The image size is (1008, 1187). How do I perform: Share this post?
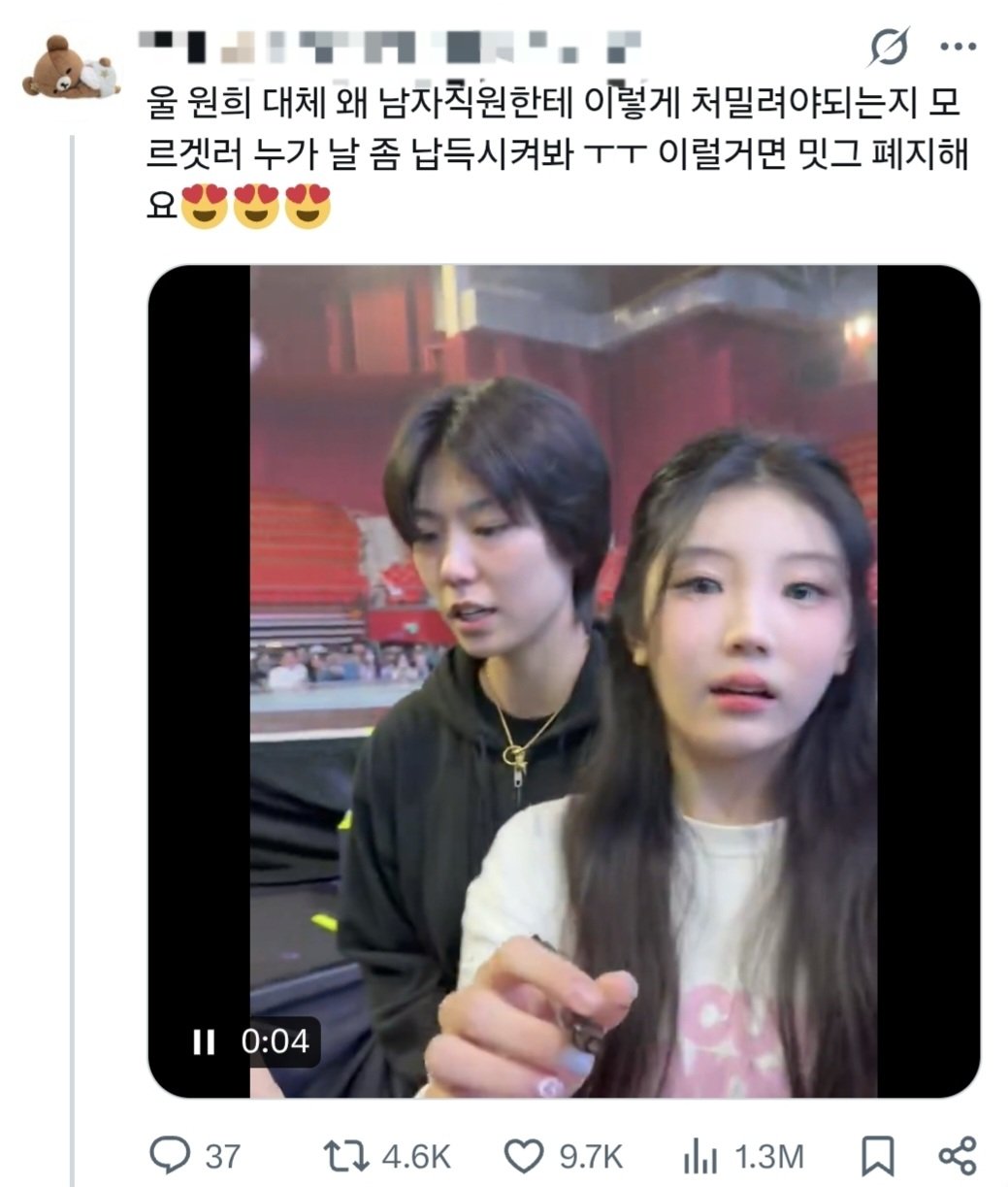[957, 1156]
